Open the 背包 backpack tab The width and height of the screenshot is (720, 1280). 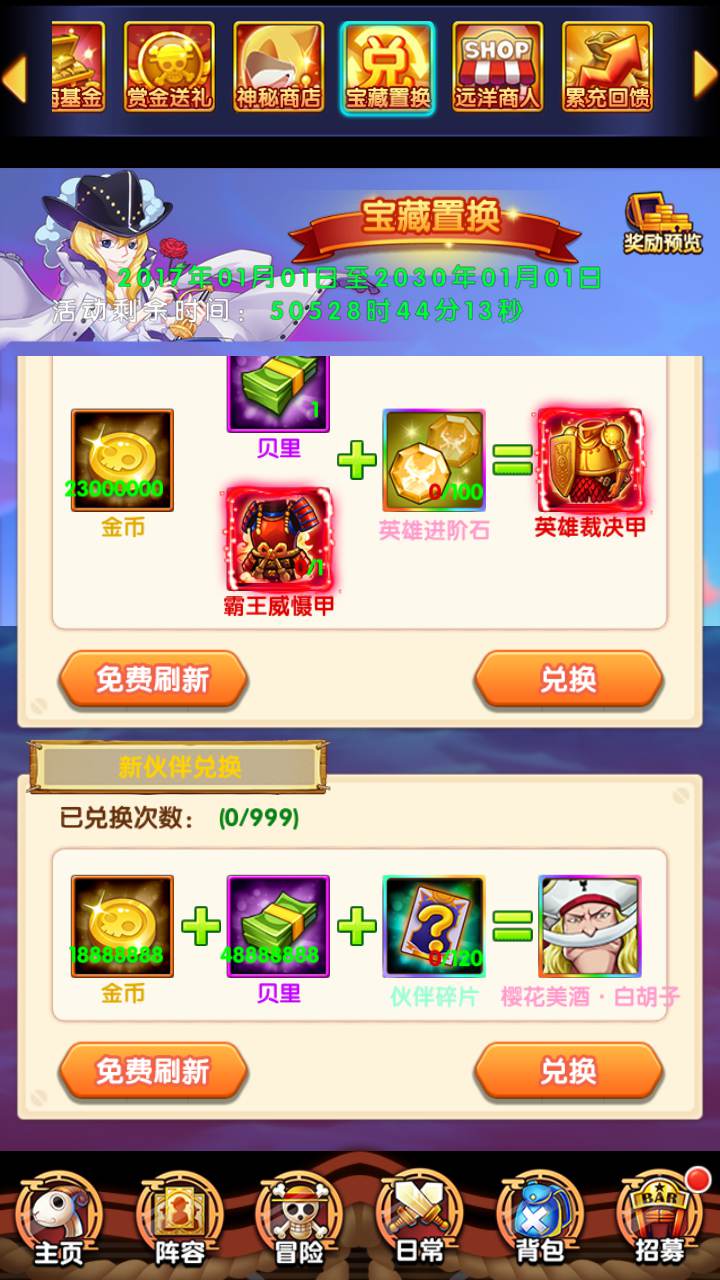coord(540,1222)
